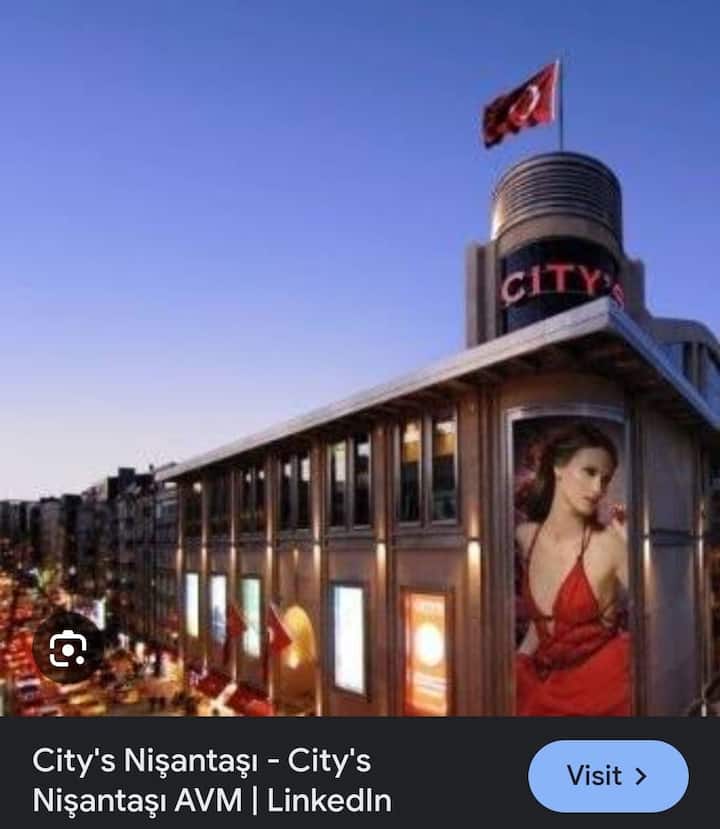
Task: Search this image with Google Lens
Action: (68, 648)
